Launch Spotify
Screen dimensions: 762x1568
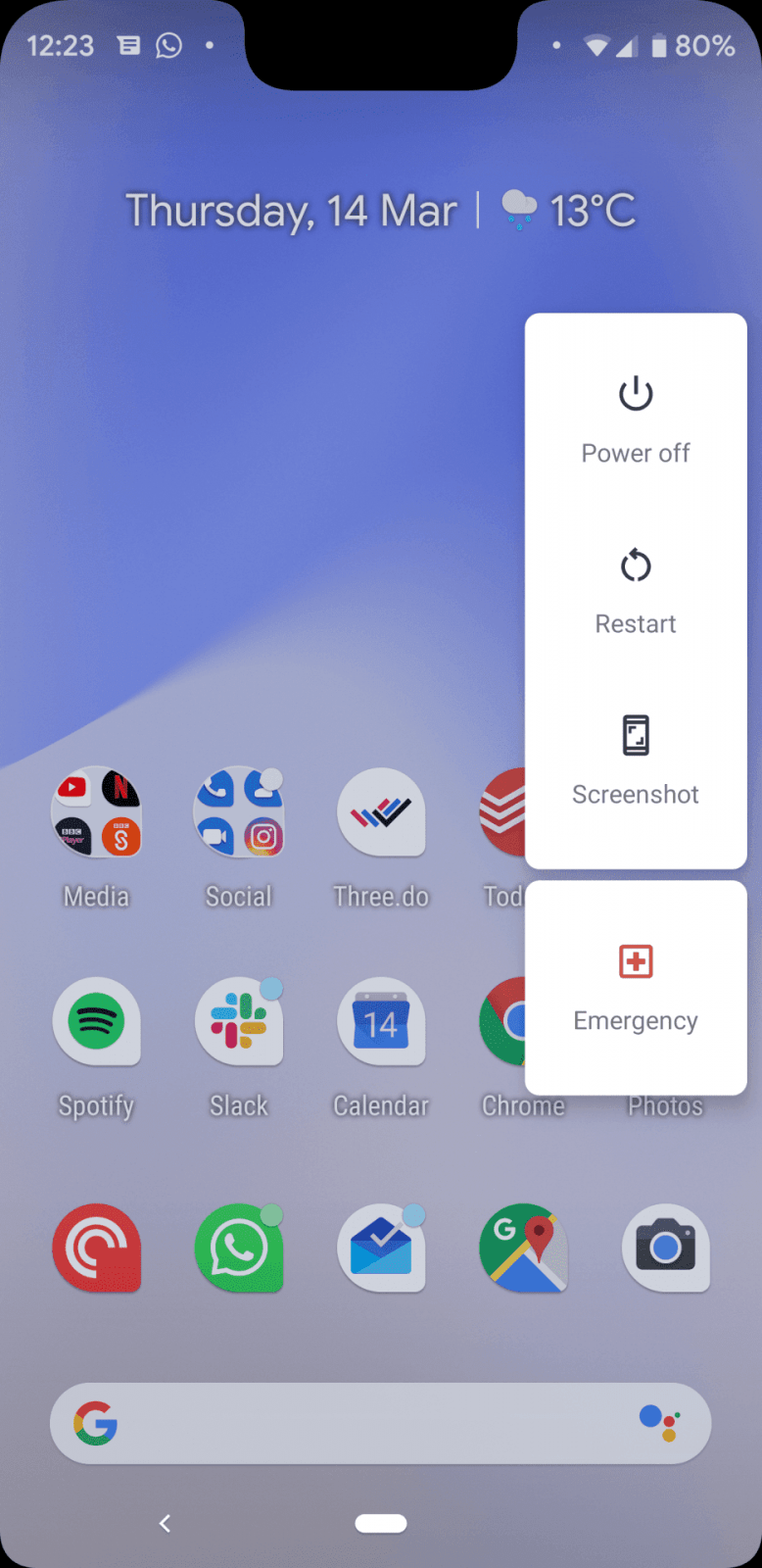(96, 1022)
